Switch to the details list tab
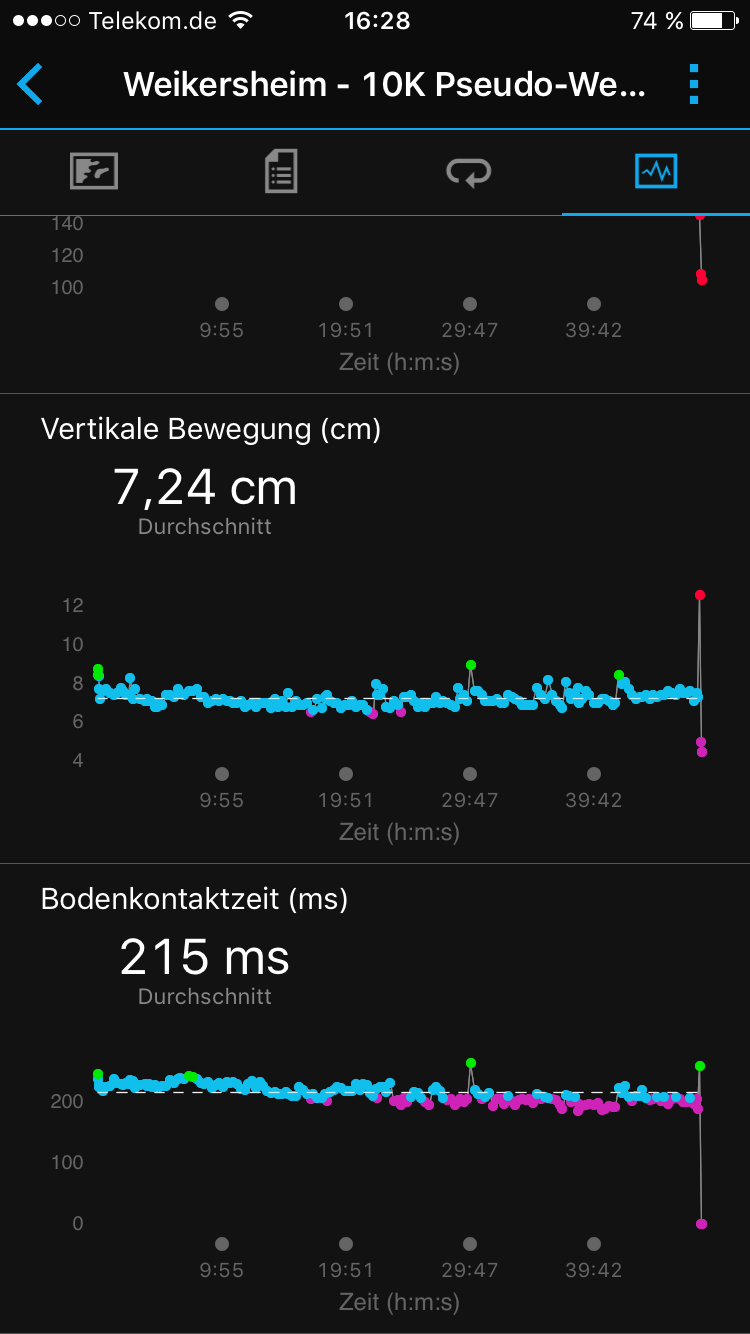The width and height of the screenshot is (750, 1334). coord(281,172)
